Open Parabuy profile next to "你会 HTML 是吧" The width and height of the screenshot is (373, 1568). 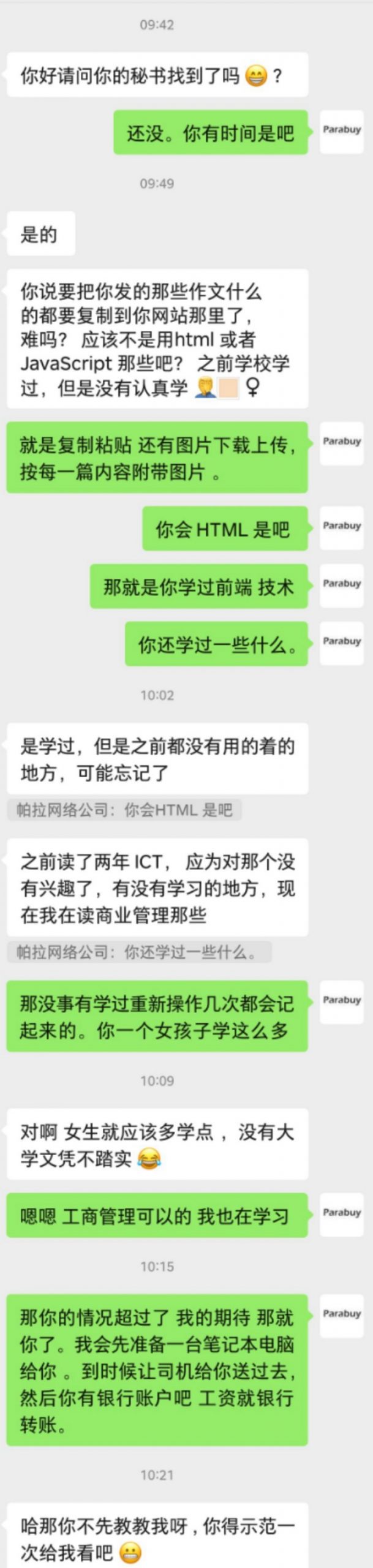pos(342,528)
